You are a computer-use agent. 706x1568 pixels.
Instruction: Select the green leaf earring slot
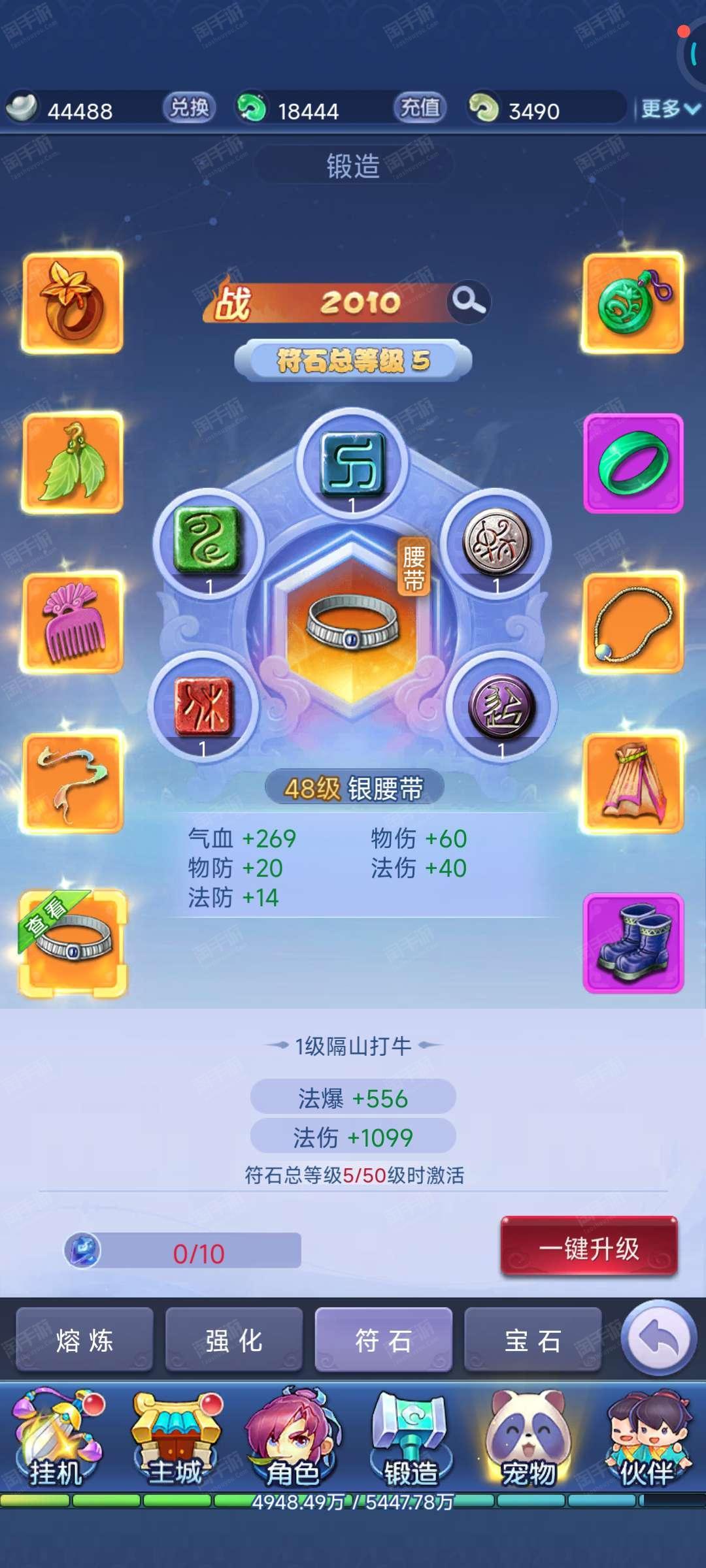73,462
